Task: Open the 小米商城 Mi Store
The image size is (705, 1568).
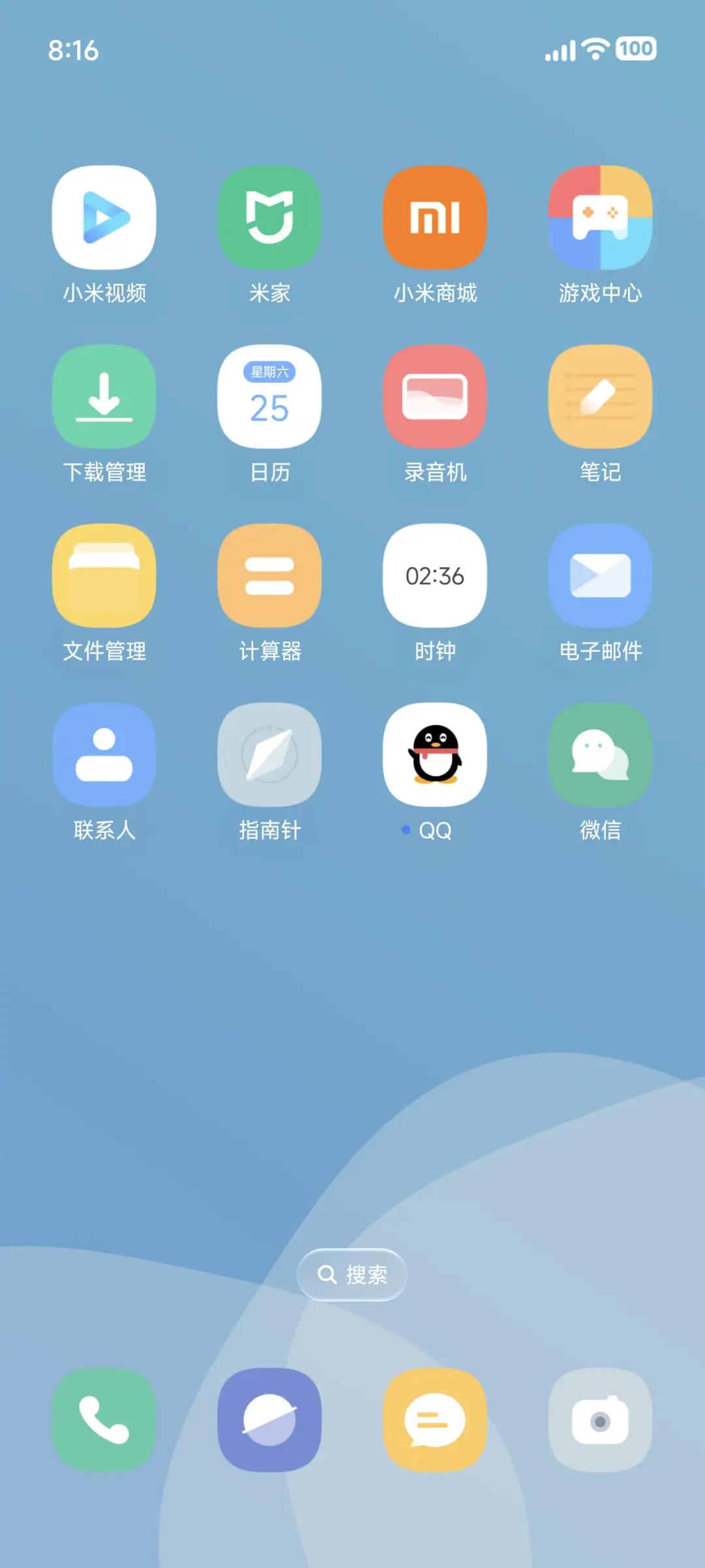Action: (x=435, y=219)
